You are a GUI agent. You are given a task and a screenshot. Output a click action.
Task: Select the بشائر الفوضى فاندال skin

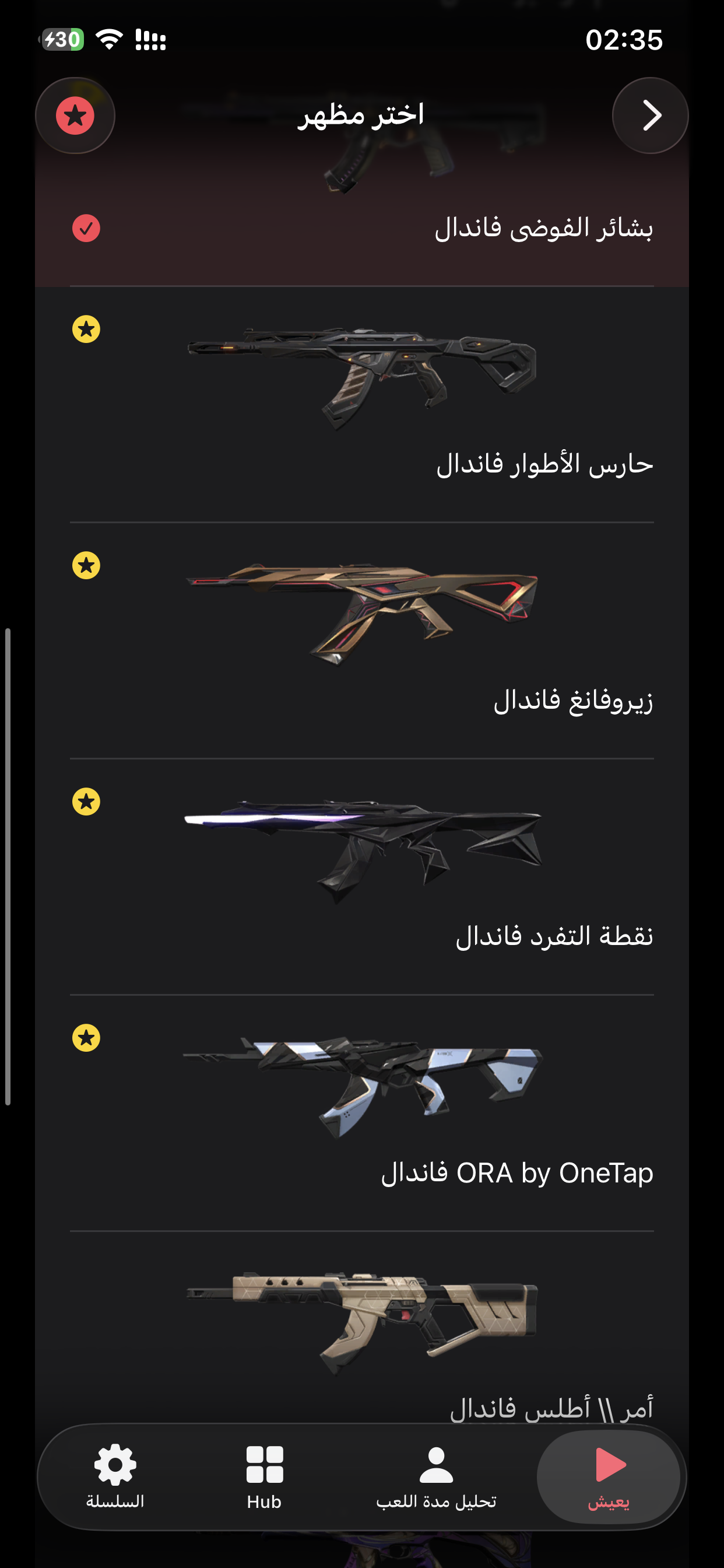361,229
